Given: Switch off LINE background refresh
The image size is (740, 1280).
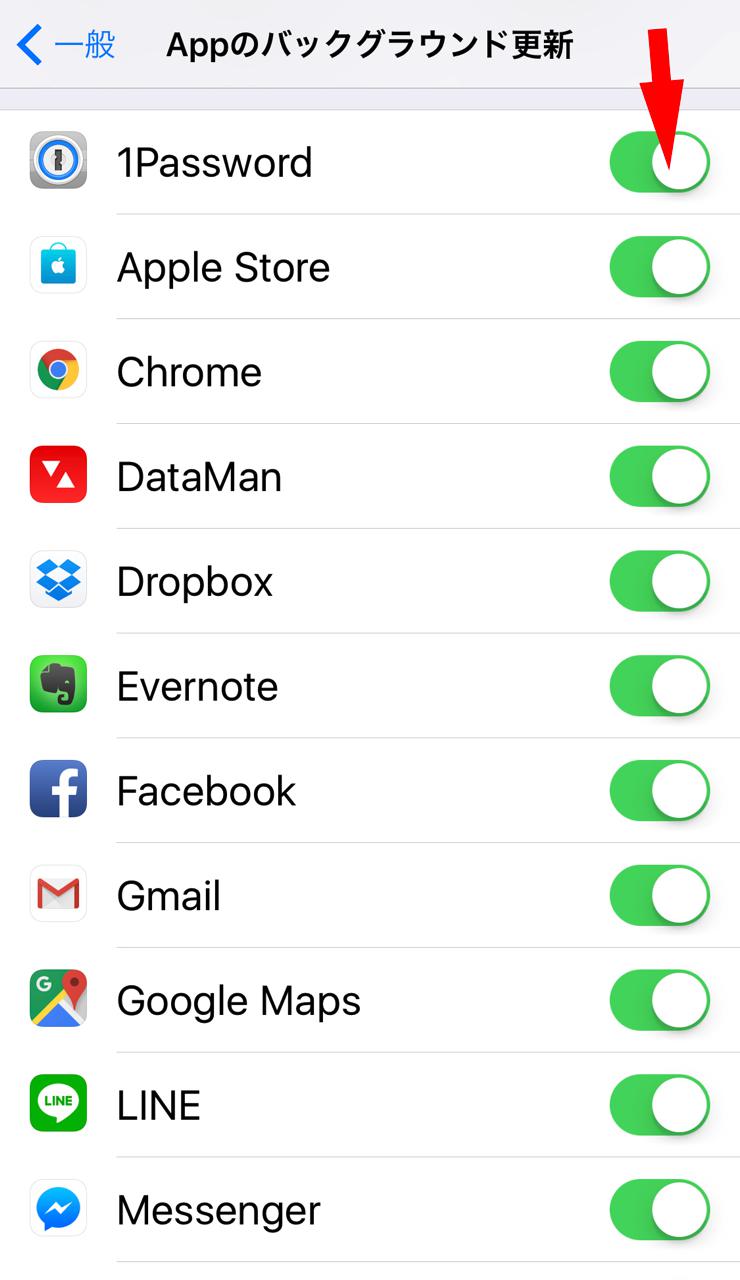Looking at the screenshot, I should click(660, 1105).
